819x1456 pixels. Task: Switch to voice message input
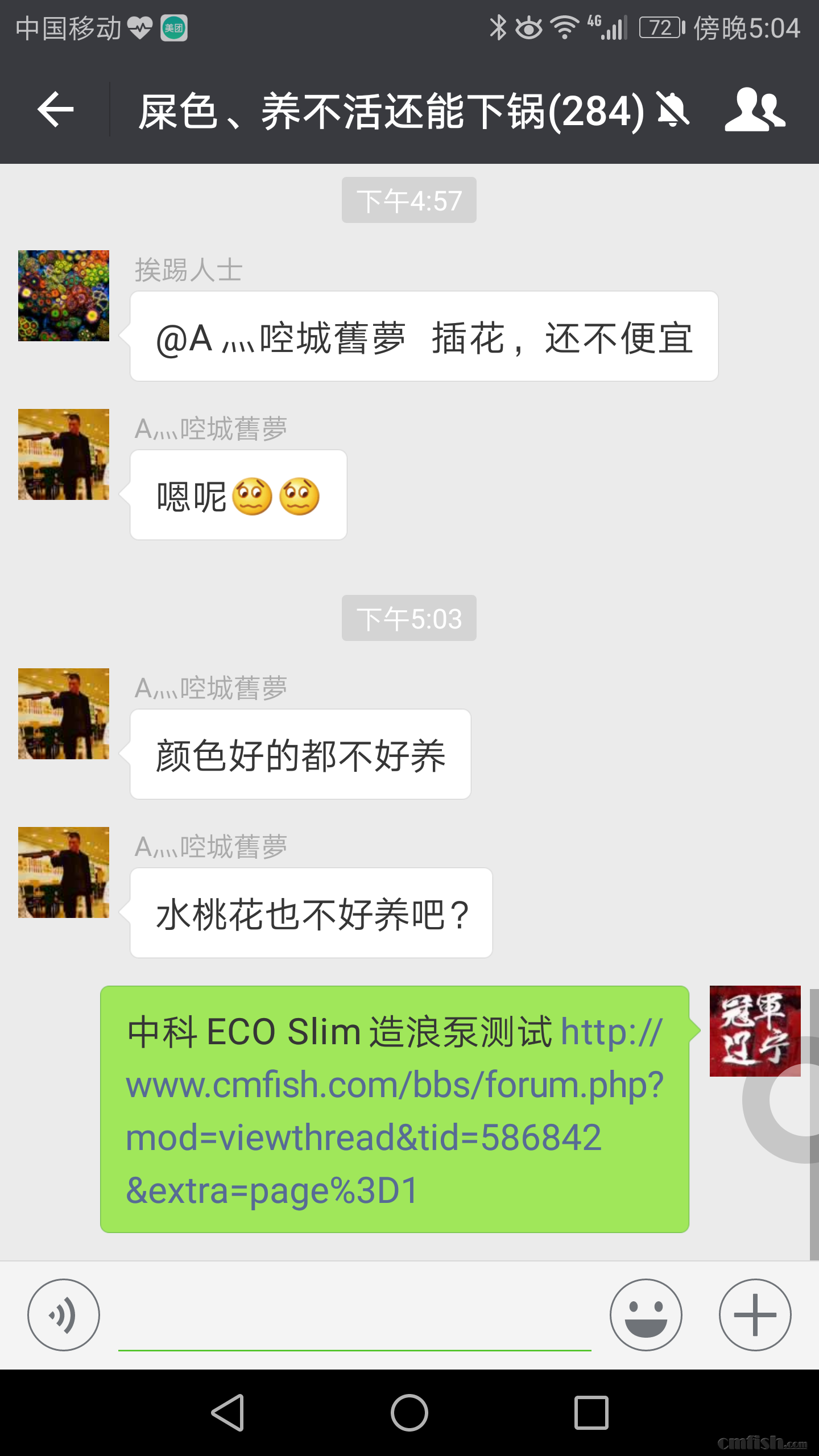(64, 1314)
